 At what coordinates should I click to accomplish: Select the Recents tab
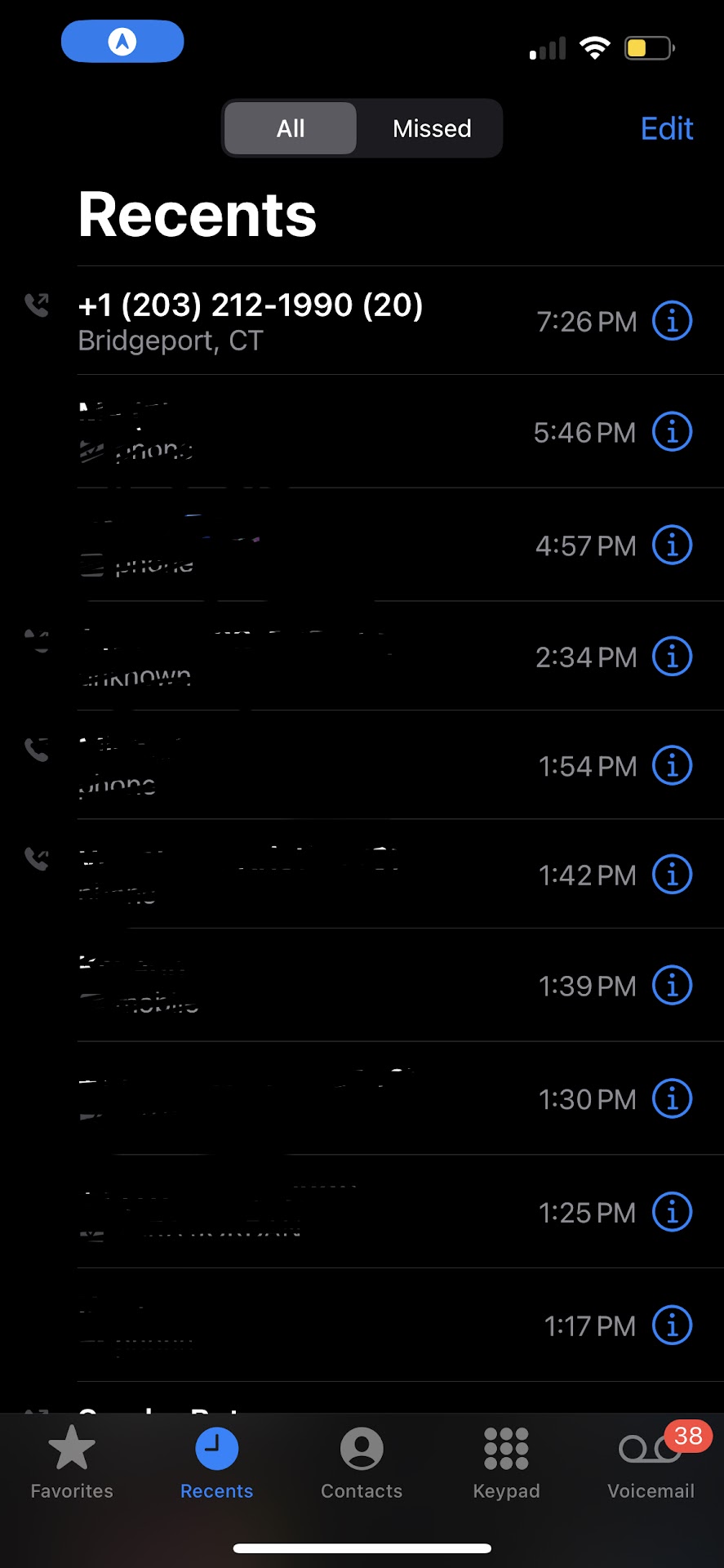coord(216,1463)
